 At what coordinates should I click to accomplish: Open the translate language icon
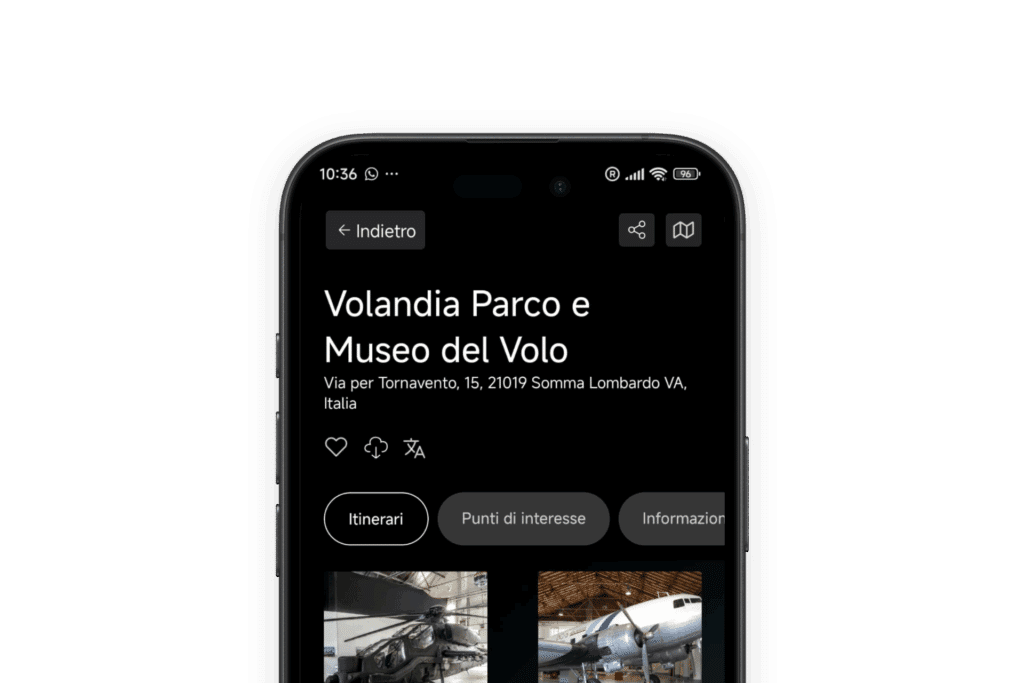pyautogui.click(x=414, y=448)
